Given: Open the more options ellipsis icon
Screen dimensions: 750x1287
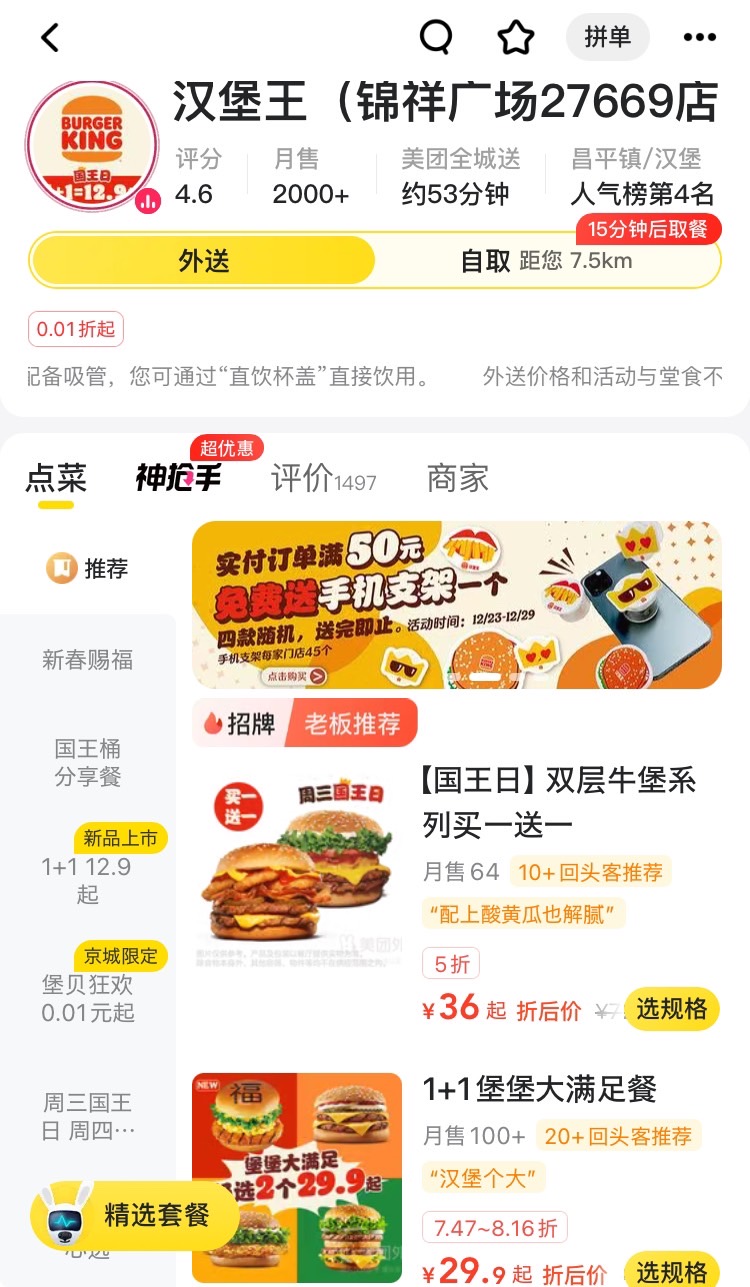Looking at the screenshot, I should coord(700,37).
